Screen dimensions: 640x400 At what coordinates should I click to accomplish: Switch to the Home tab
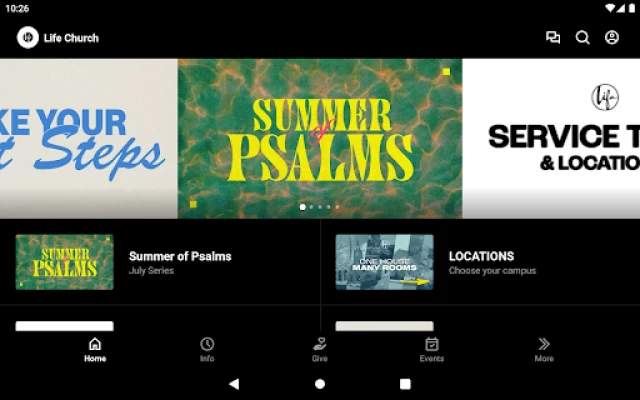point(95,349)
